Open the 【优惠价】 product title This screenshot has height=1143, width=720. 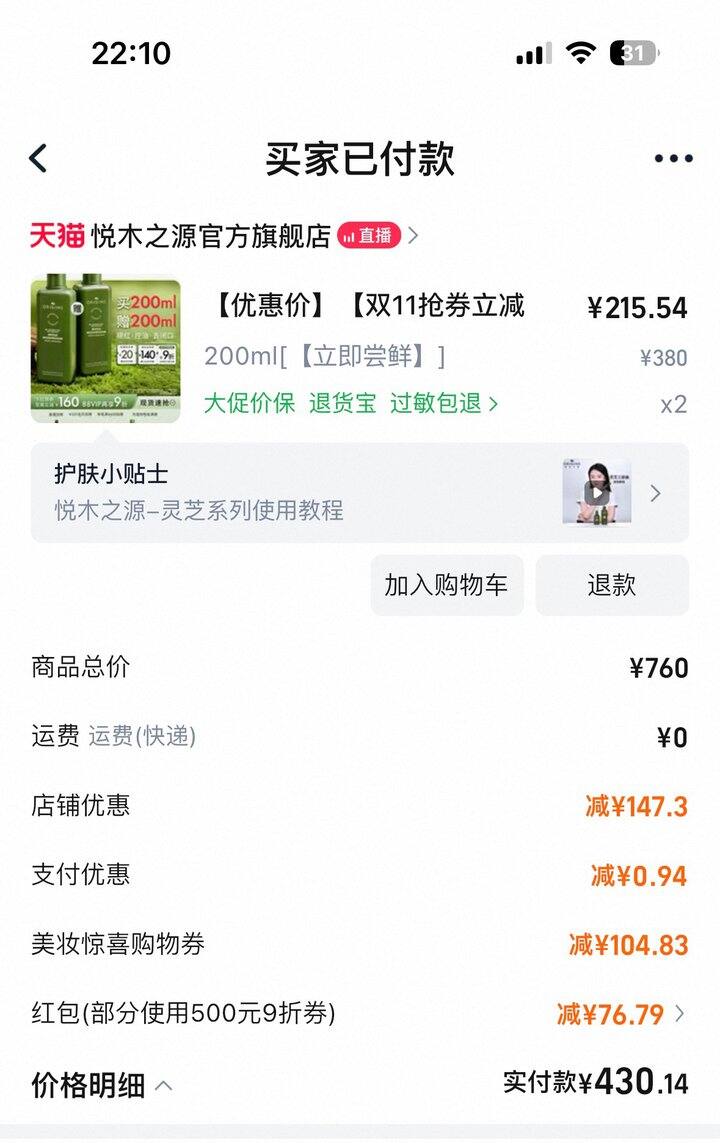366,306
